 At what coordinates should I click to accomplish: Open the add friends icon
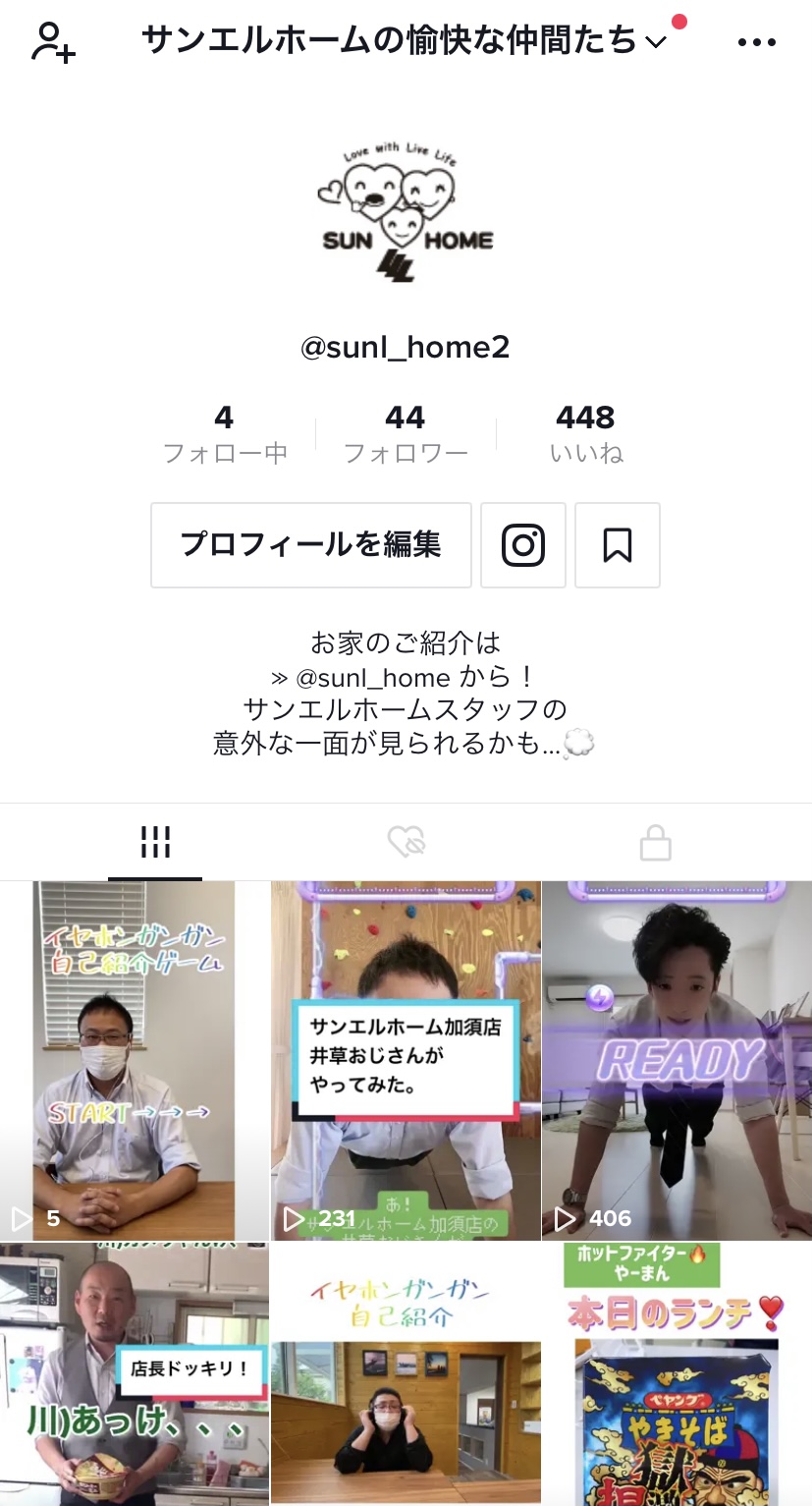pyautogui.click(x=53, y=42)
